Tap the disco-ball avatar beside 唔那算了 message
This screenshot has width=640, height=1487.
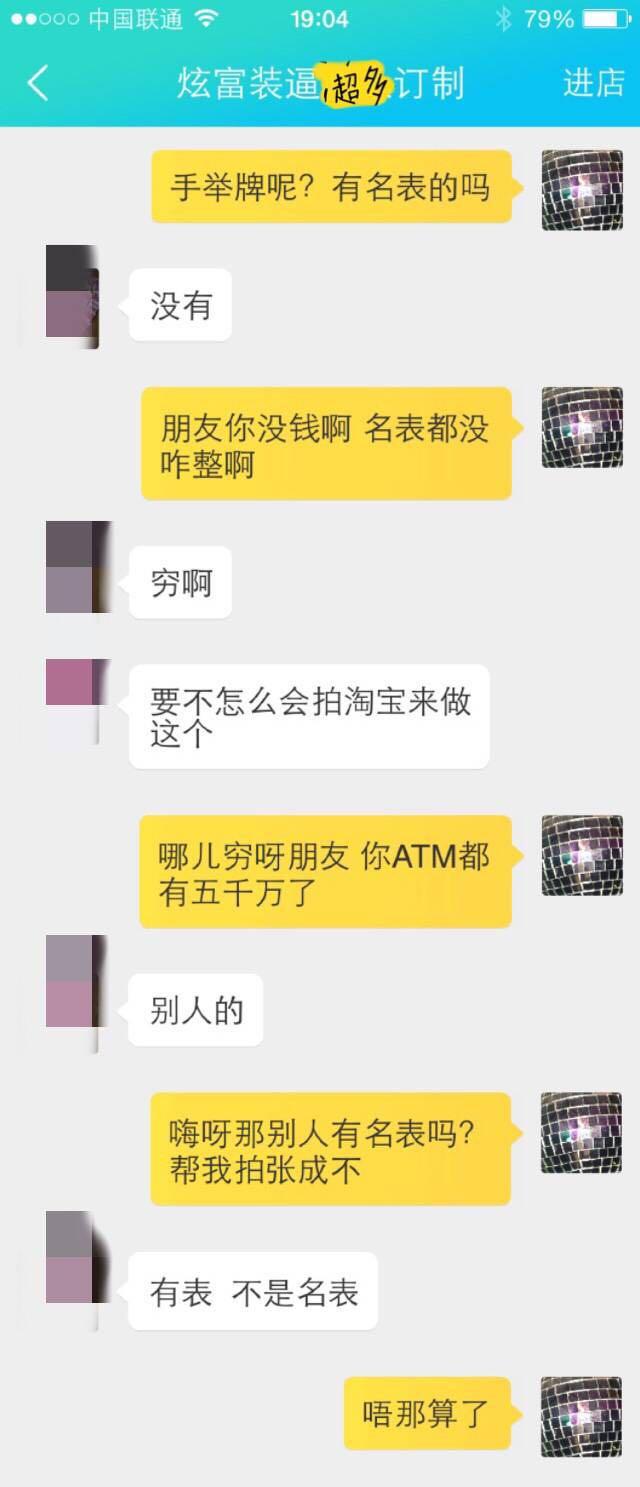click(581, 1416)
